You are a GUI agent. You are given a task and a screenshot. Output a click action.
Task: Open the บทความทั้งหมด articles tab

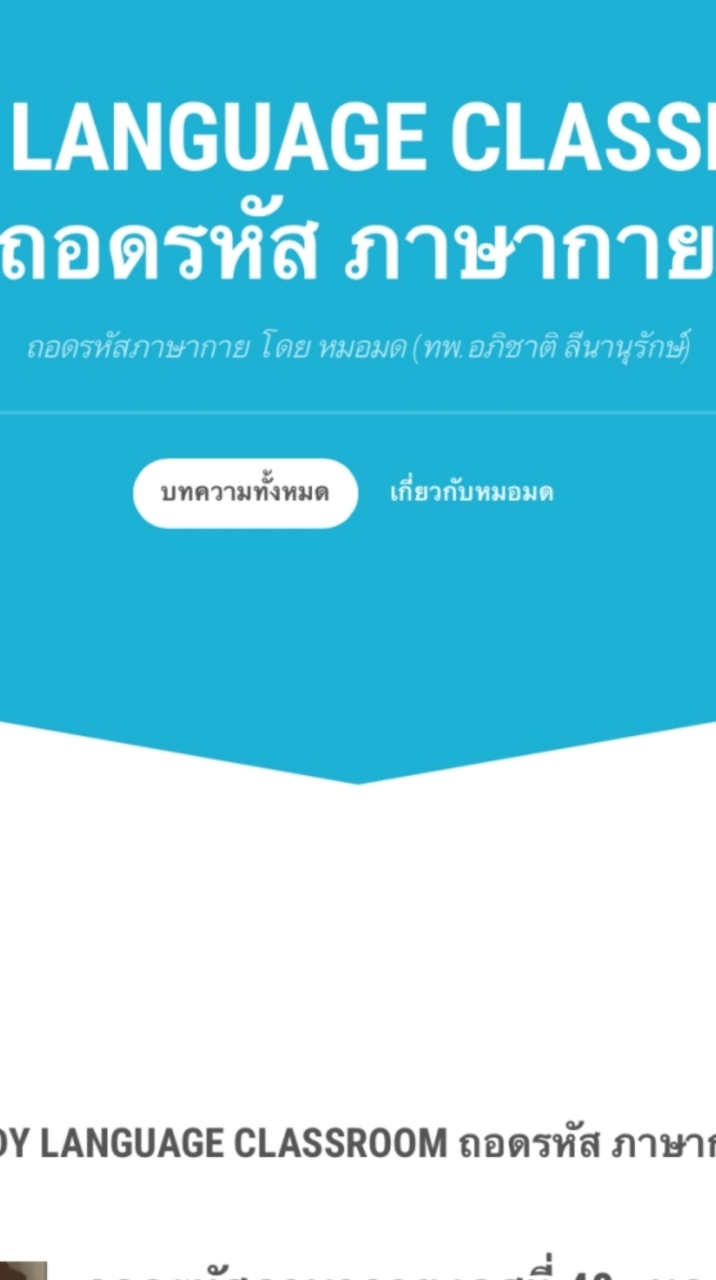coord(245,493)
